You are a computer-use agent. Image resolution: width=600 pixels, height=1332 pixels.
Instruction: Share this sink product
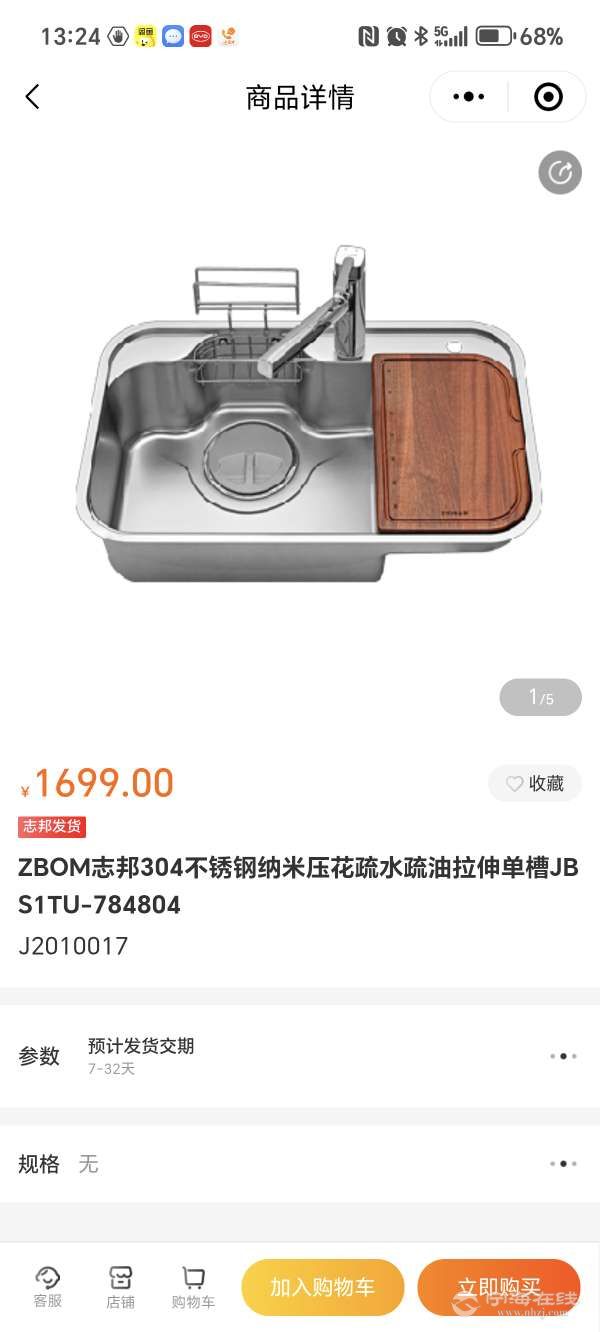(560, 173)
